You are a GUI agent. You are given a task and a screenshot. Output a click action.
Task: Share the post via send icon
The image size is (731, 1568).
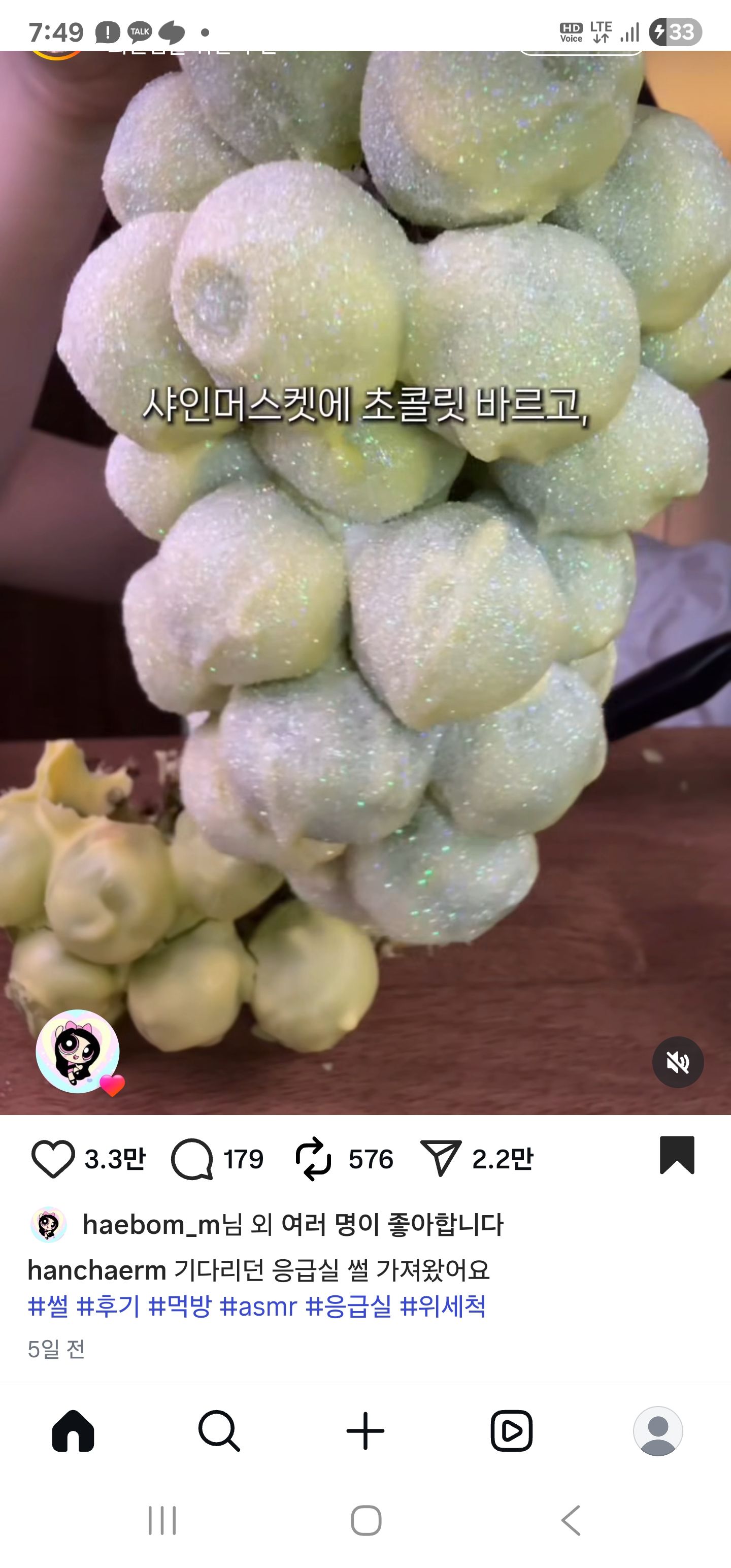click(440, 1159)
